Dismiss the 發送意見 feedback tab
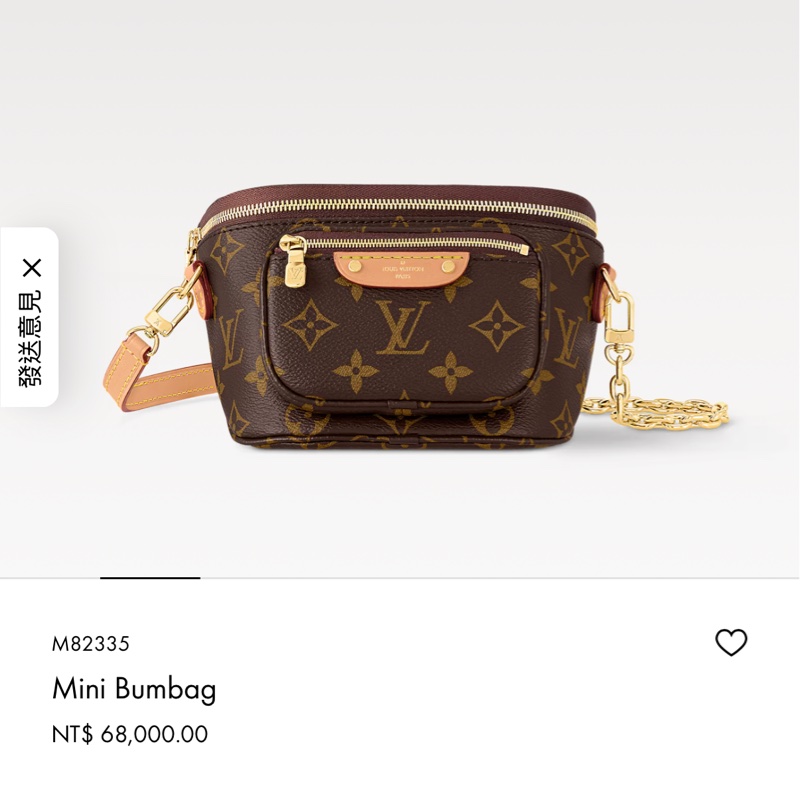Image resolution: width=800 pixels, height=800 pixels. [32, 267]
